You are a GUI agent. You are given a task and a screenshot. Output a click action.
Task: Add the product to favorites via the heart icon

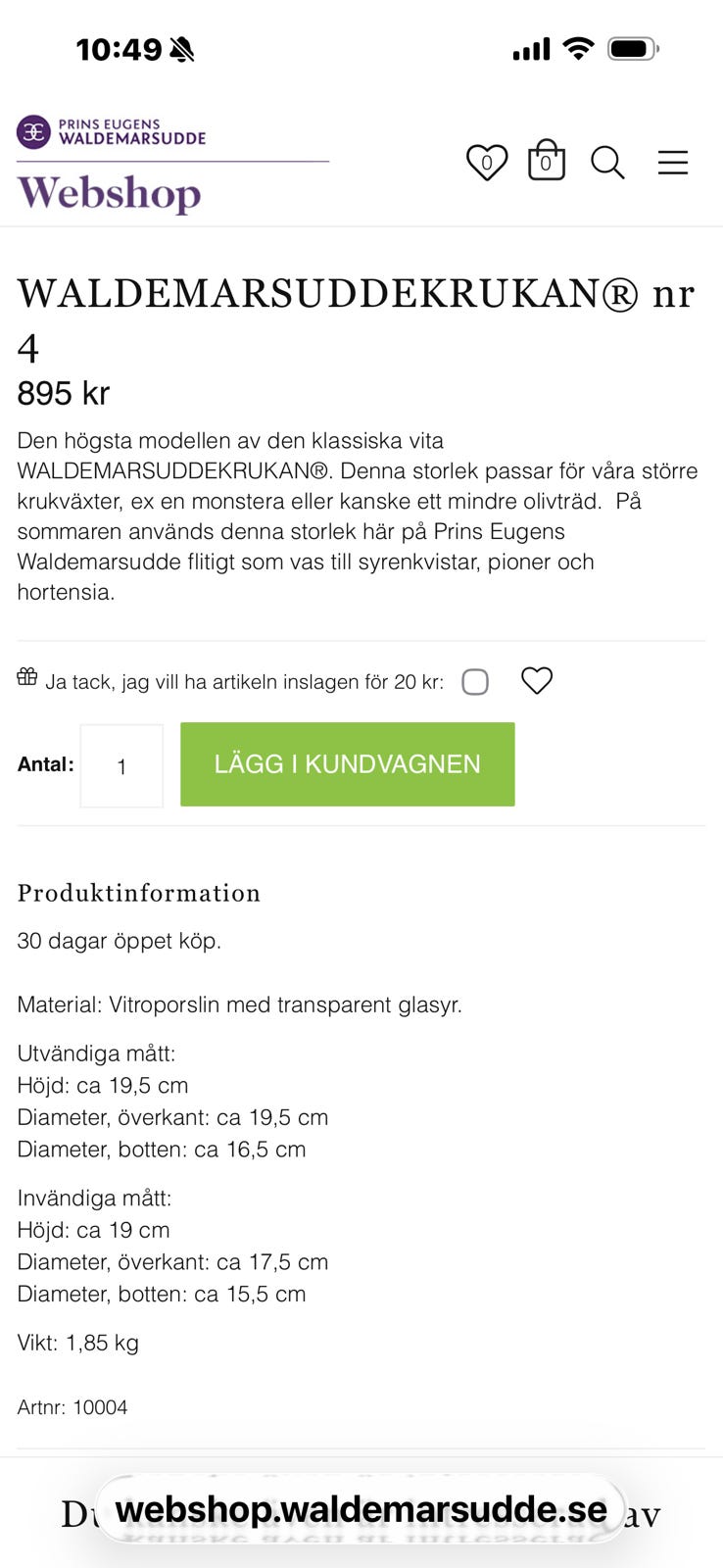(537, 679)
